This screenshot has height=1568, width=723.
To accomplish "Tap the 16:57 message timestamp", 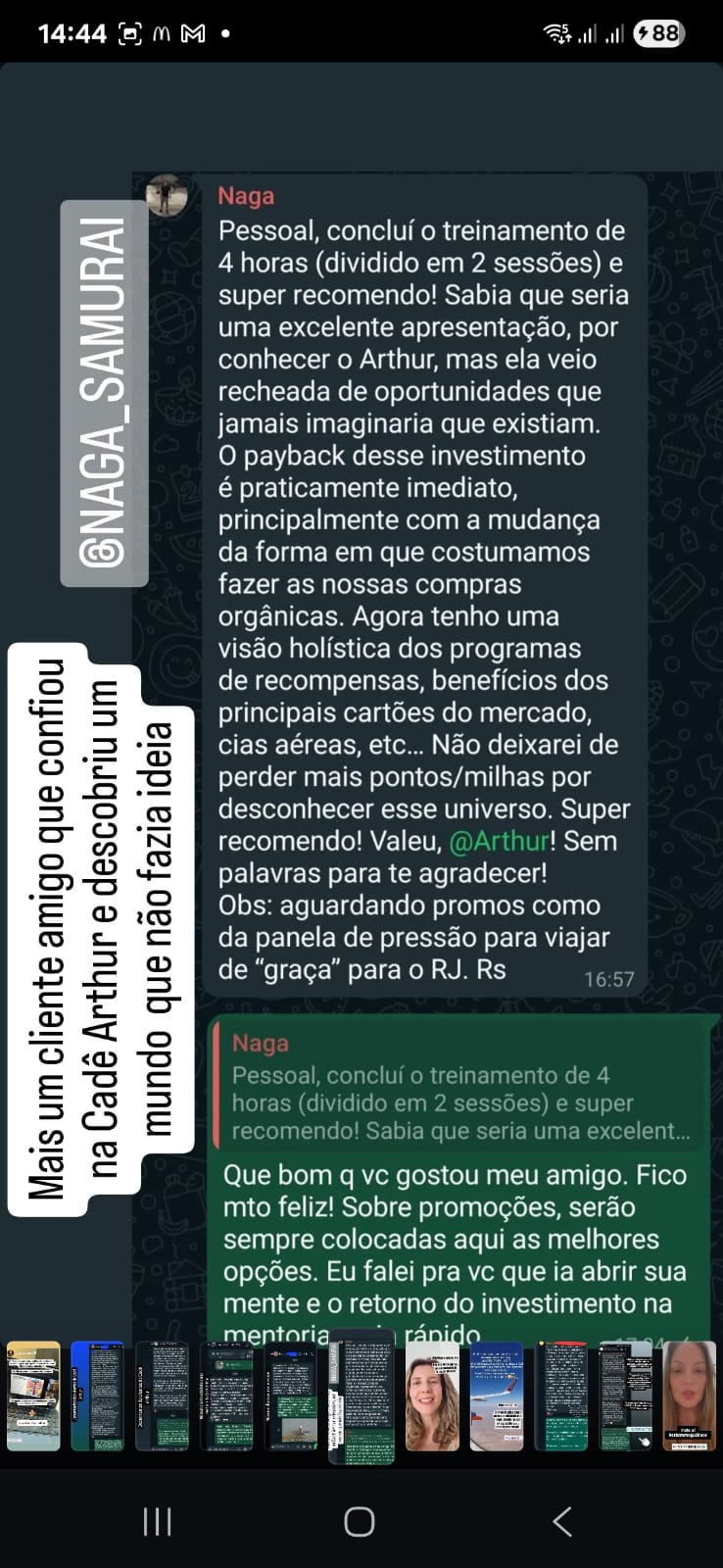I will pos(608,978).
